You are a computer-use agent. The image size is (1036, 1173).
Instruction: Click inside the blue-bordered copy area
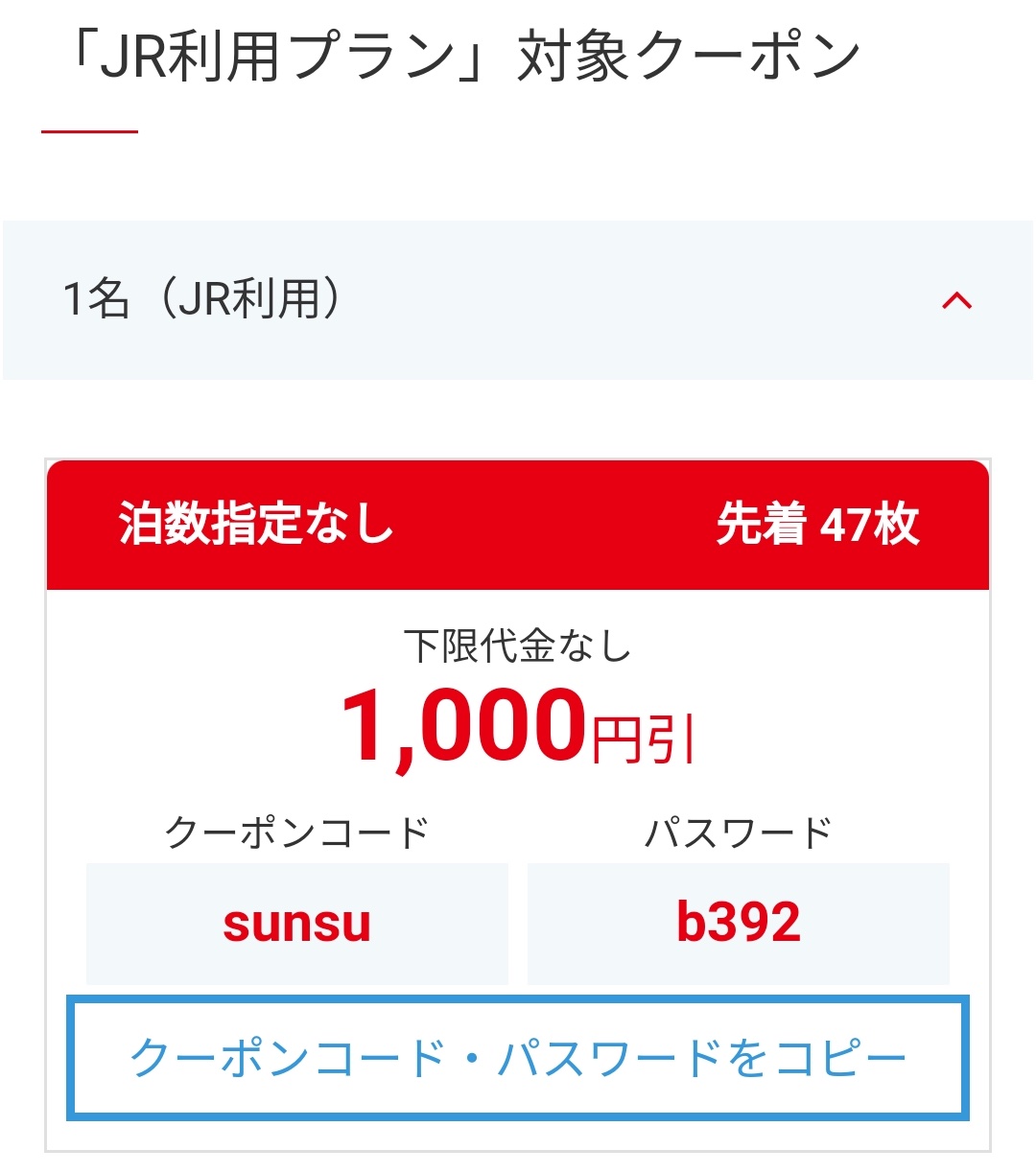(518, 1057)
